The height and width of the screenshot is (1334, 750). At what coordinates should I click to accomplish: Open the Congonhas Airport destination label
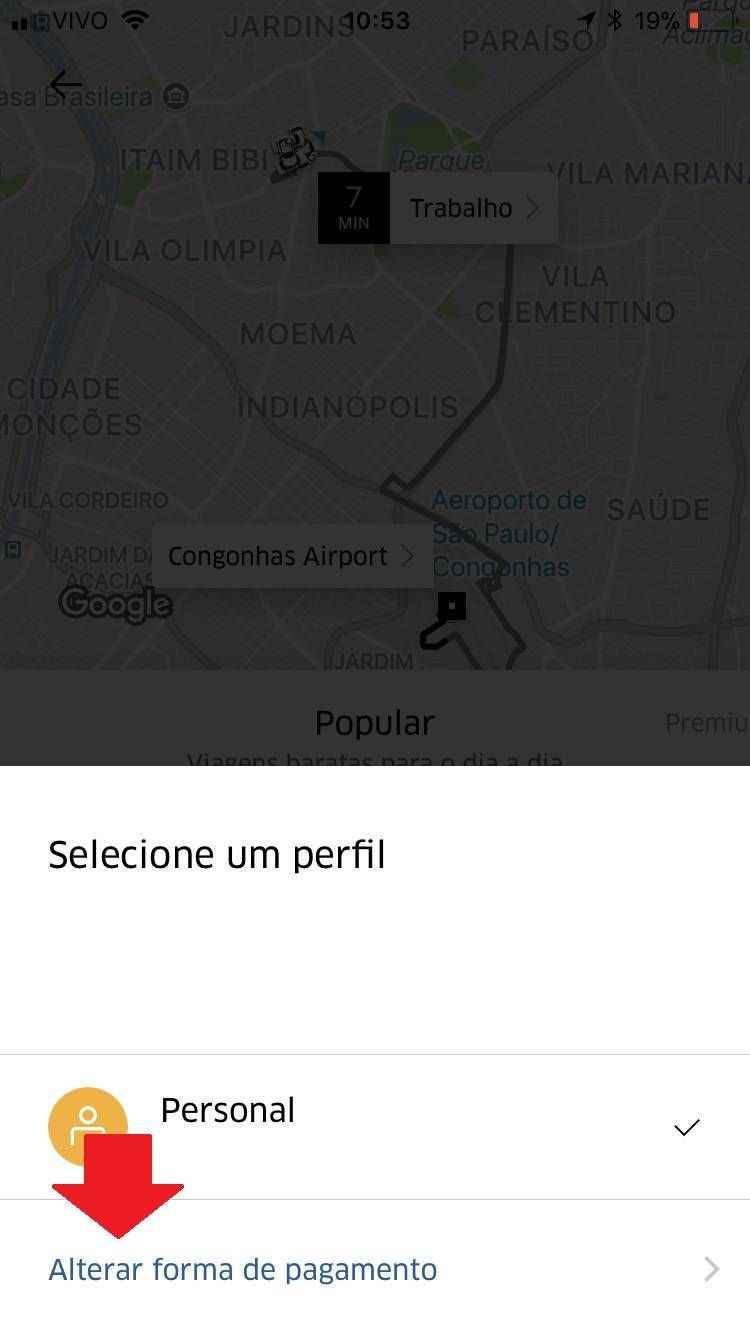point(292,556)
